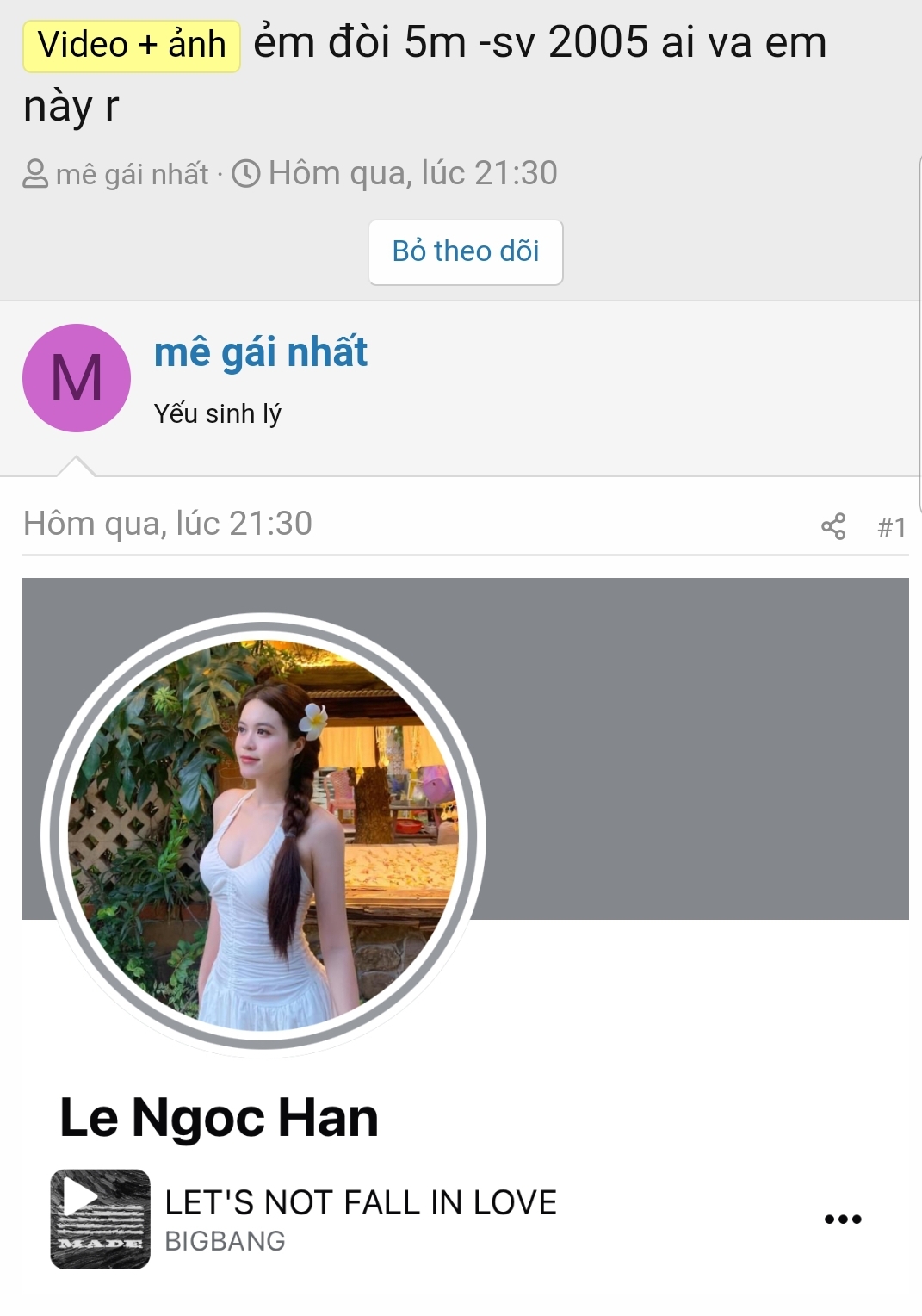Viewport: 922px width, 1316px height.
Task: Click the share icon on post #1
Action: (x=832, y=525)
